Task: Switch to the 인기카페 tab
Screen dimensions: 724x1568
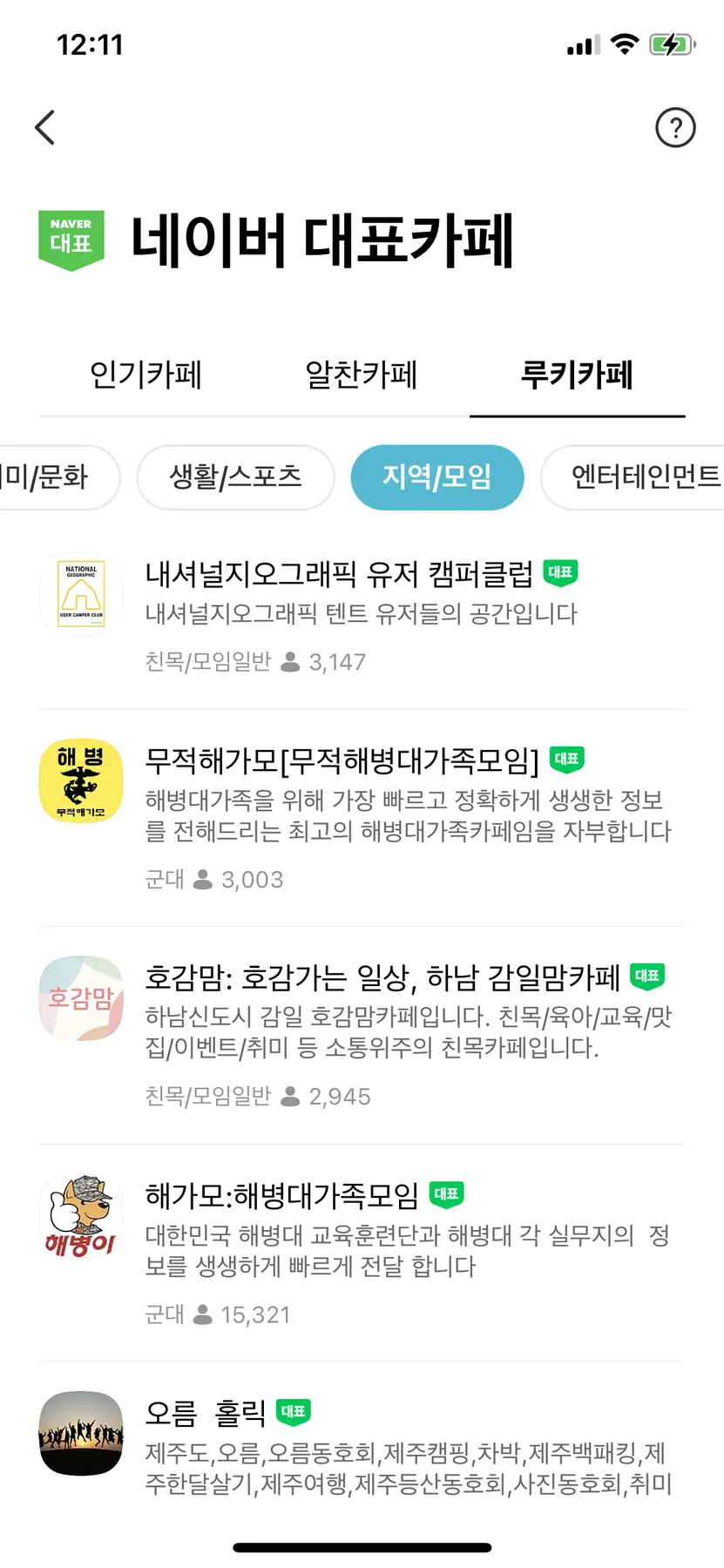Action: (145, 375)
